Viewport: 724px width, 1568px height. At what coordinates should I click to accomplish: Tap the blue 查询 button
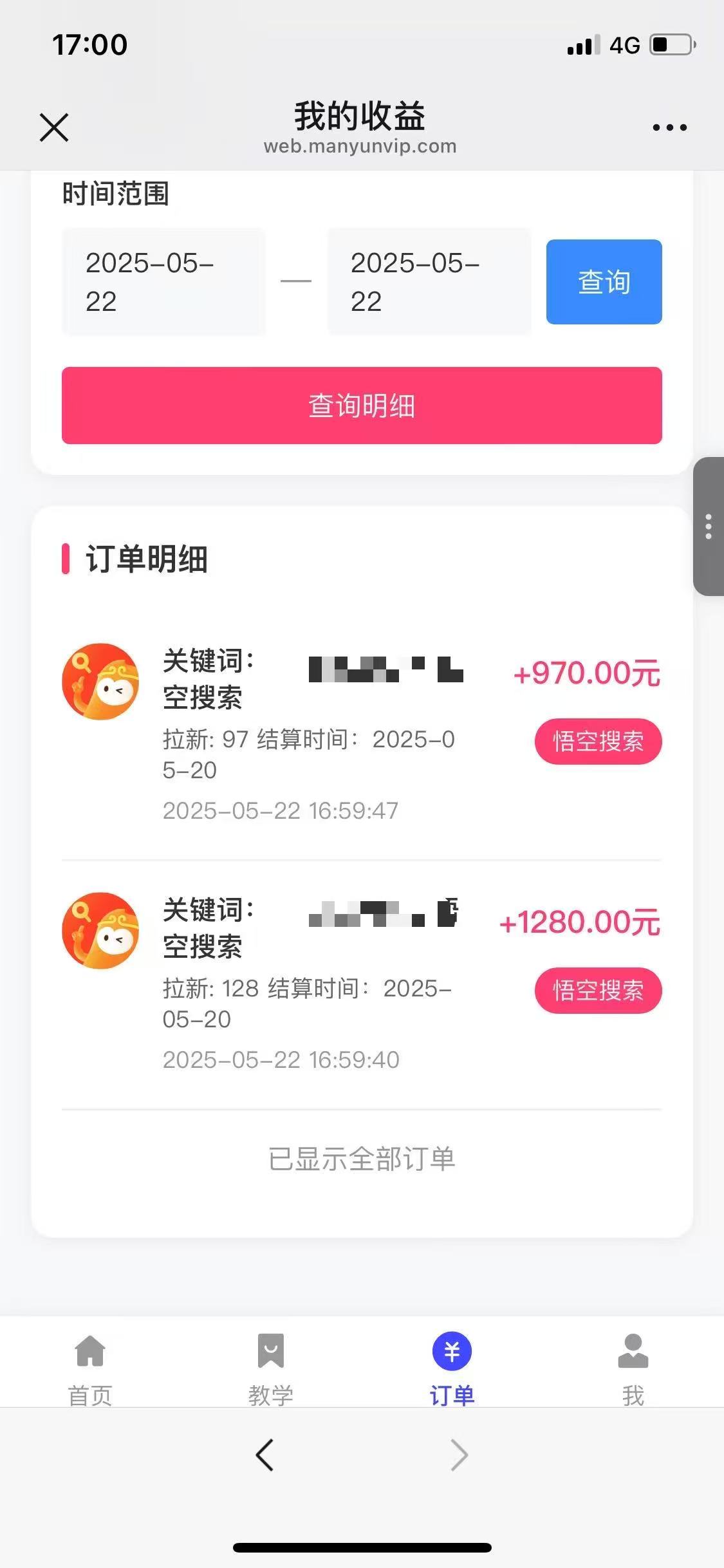point(604,281)
